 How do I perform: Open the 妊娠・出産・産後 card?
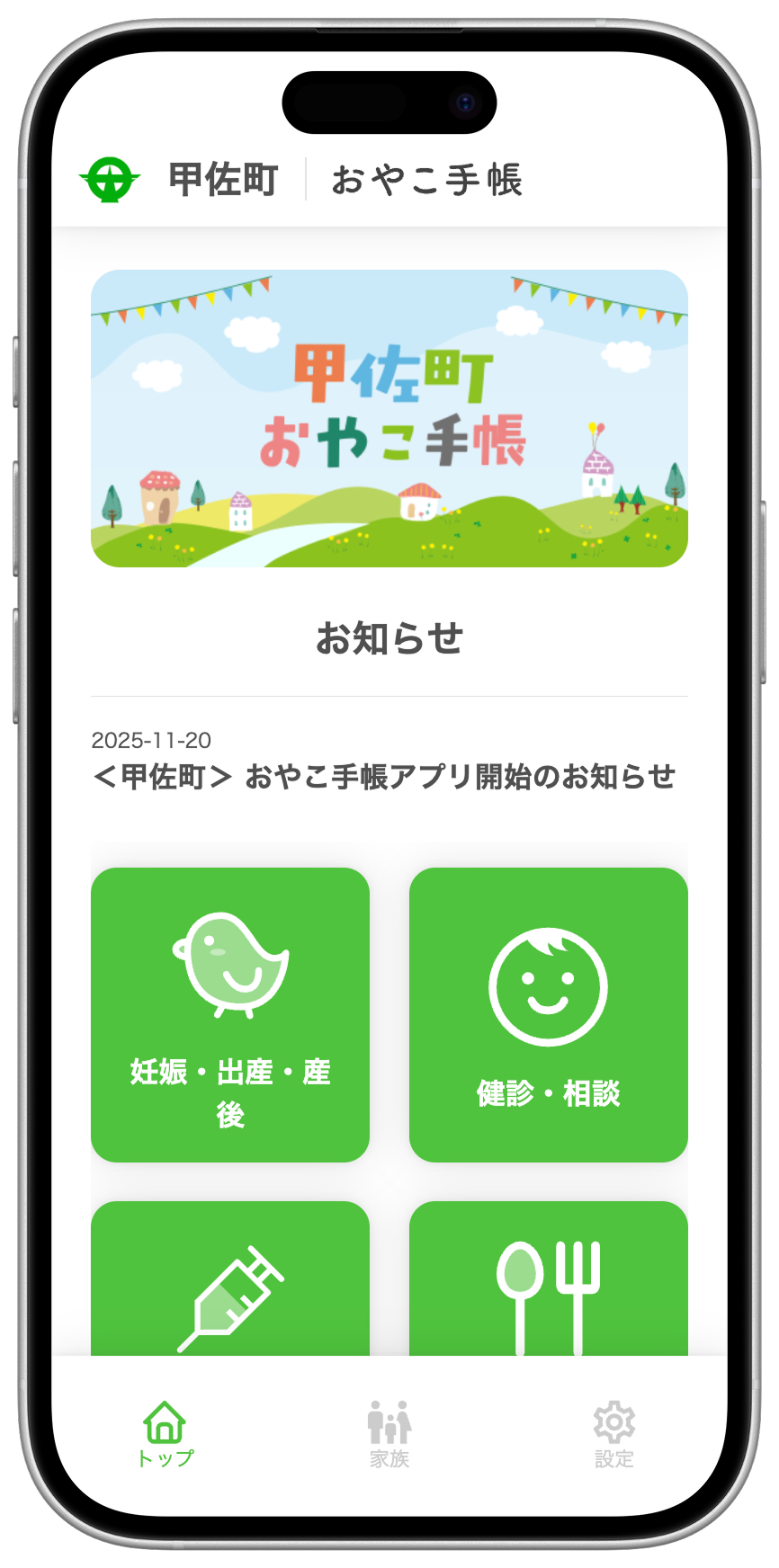[230, 1014]
